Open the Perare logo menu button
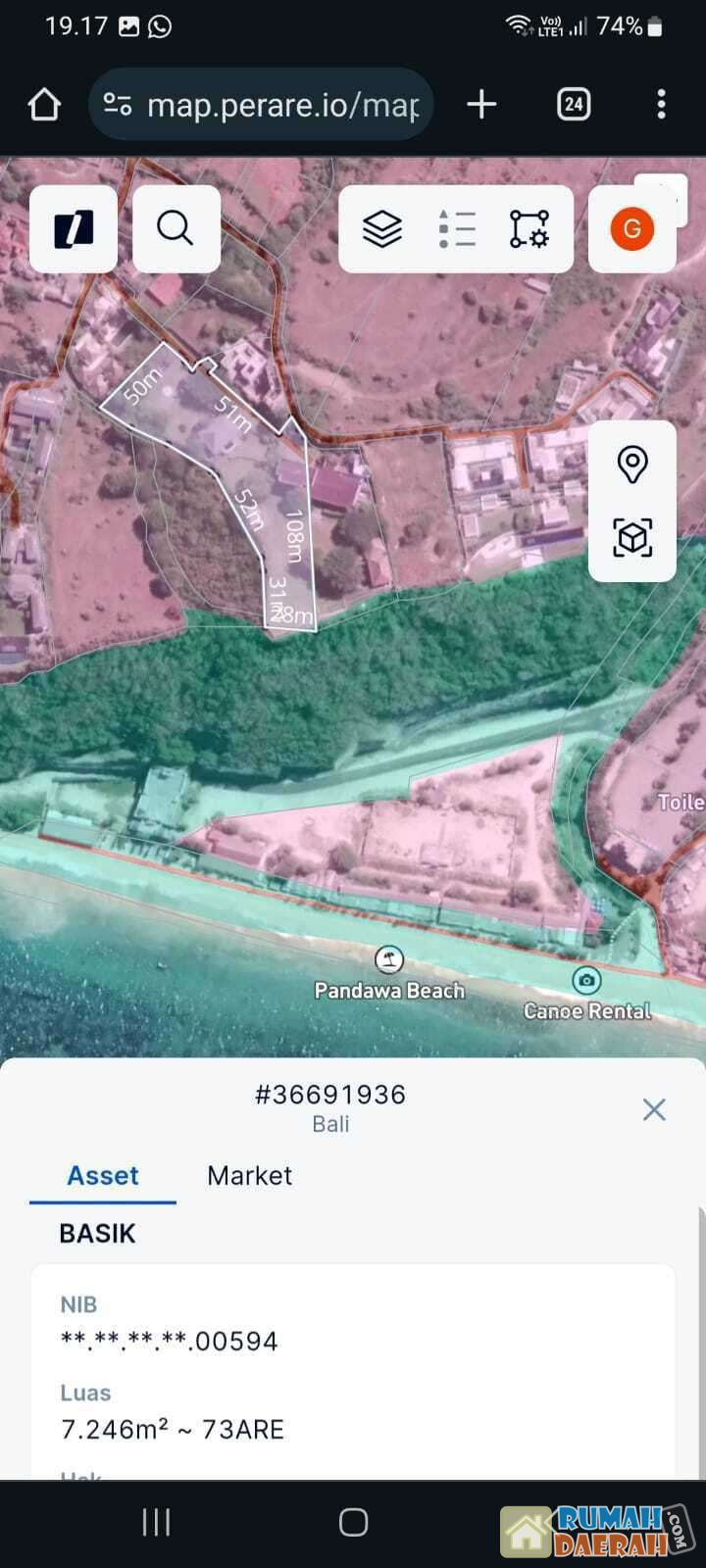 click(74, 229)
